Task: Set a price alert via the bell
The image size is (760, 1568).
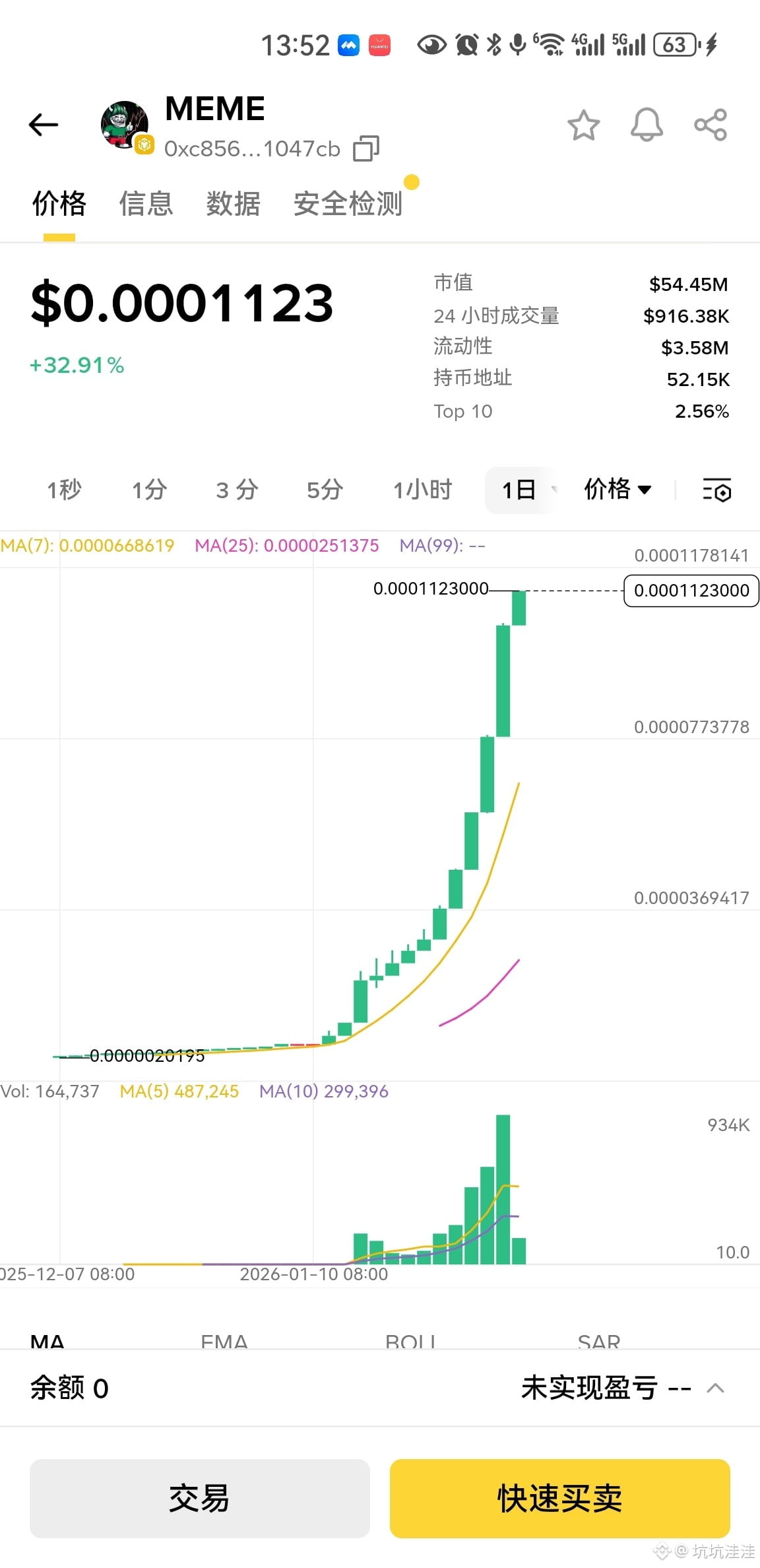Action: (647, 125)
